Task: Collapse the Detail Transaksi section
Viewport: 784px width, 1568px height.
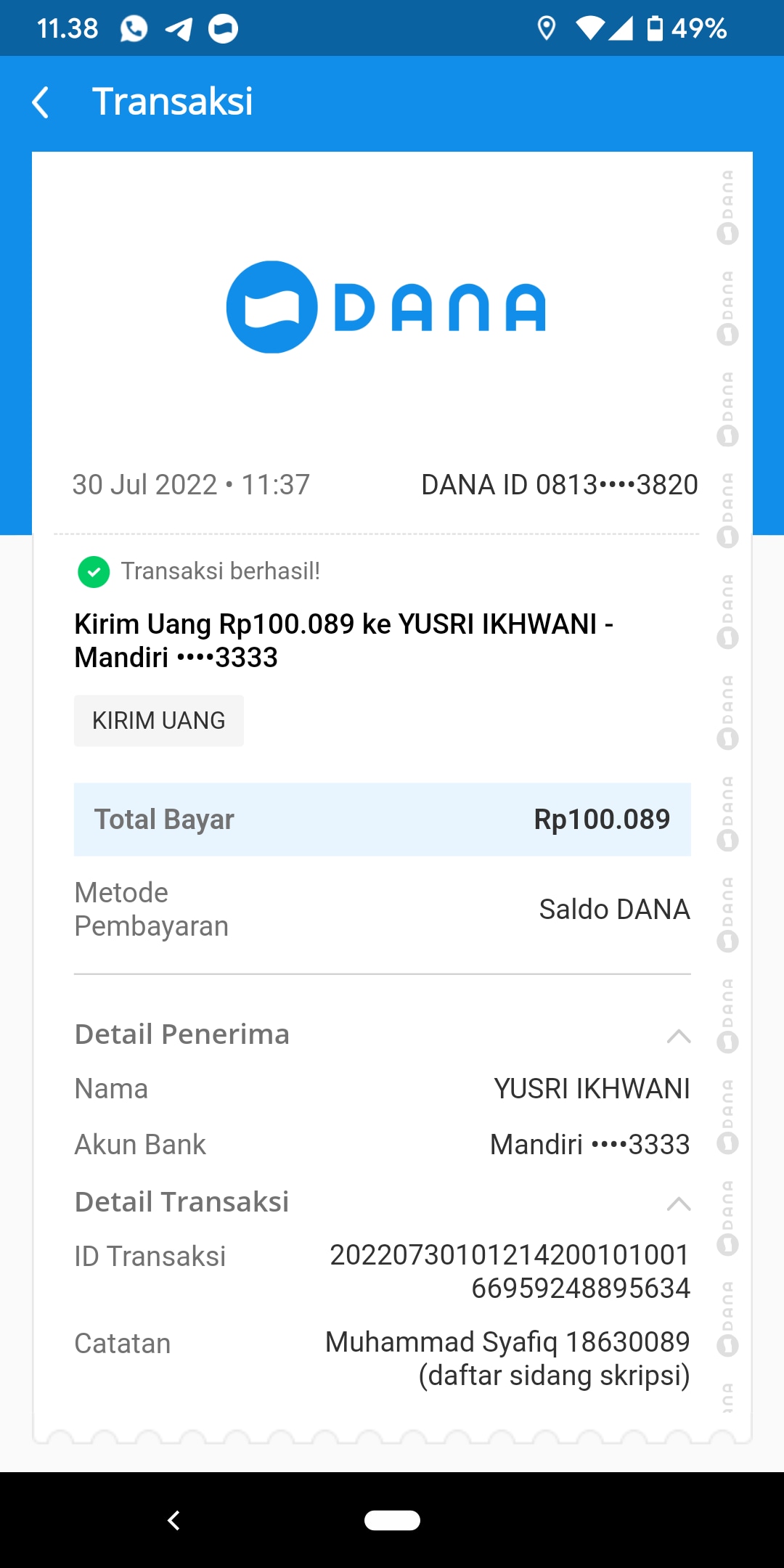Action: [679, 1204]
